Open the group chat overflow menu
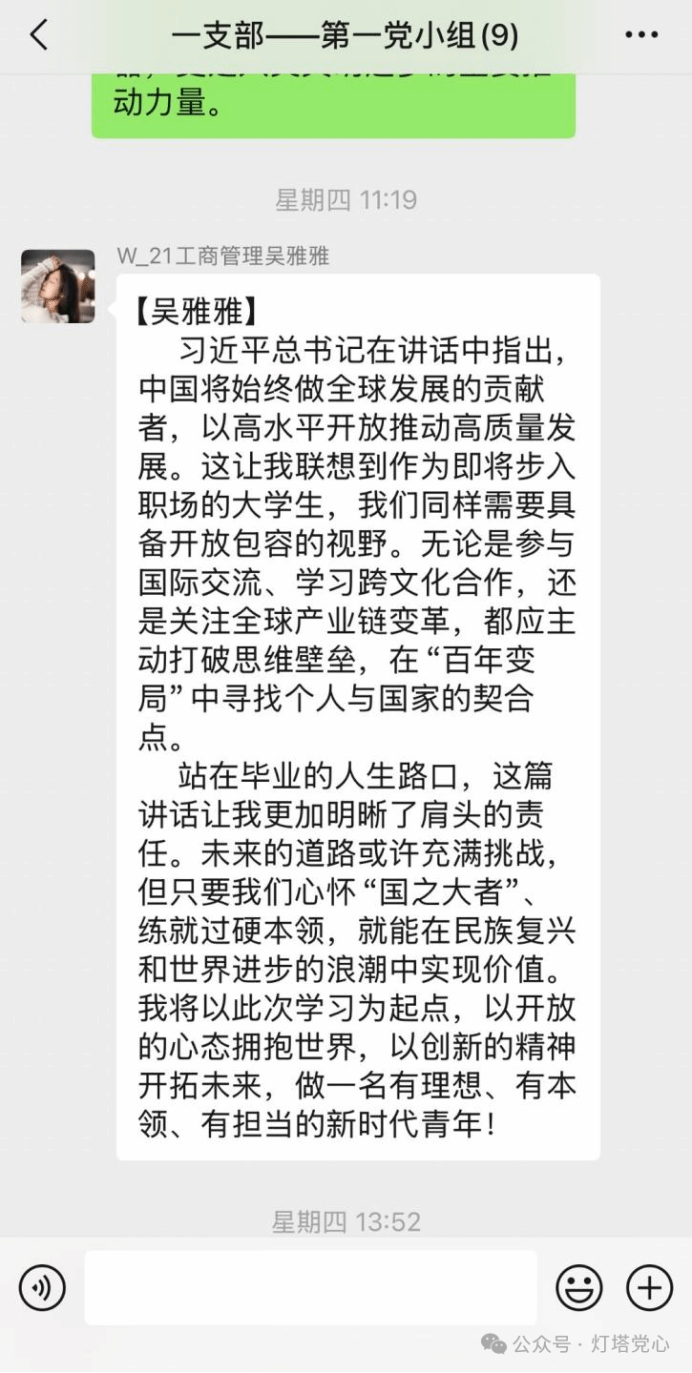Viewport: 692px width, 1373px height. tap(641, 36)
